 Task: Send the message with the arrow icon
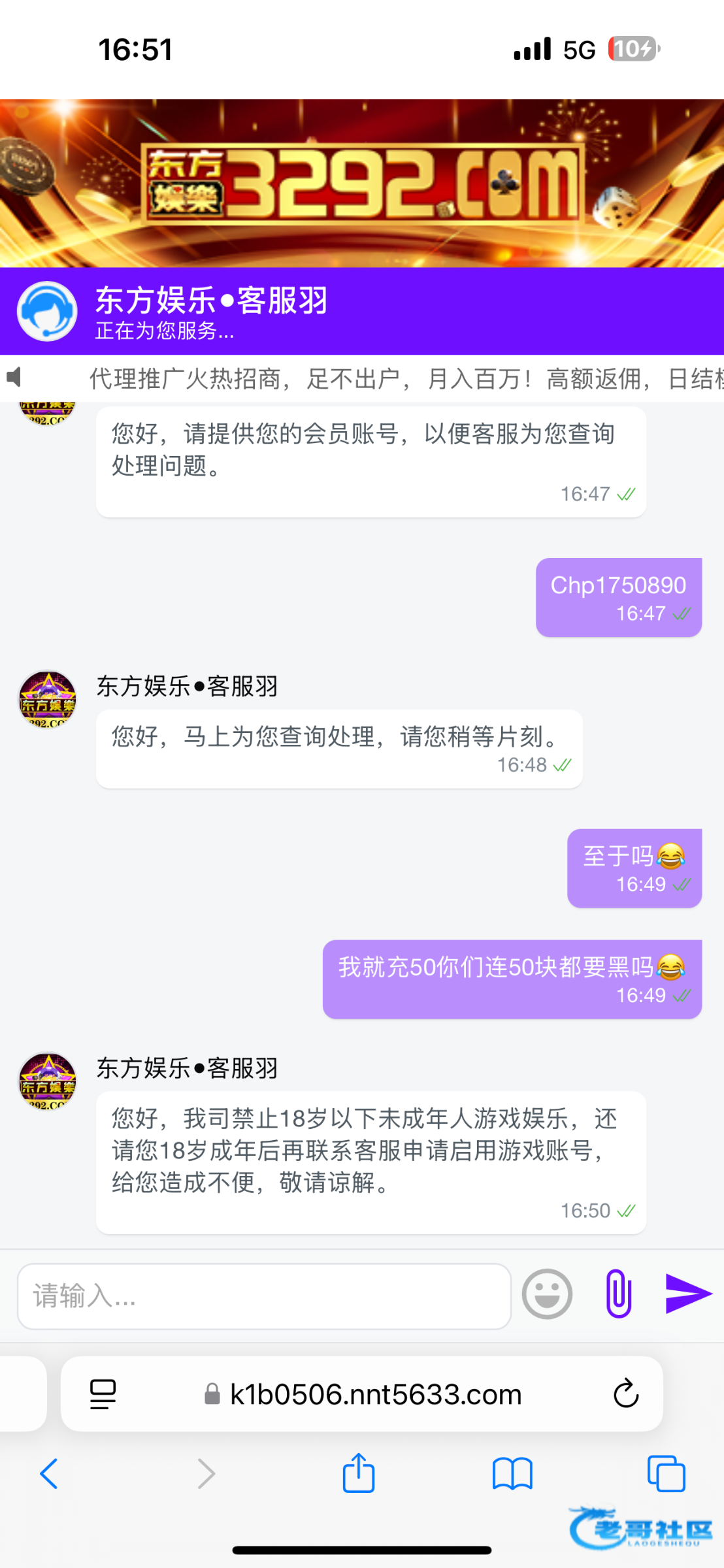tap(687, 1294)
